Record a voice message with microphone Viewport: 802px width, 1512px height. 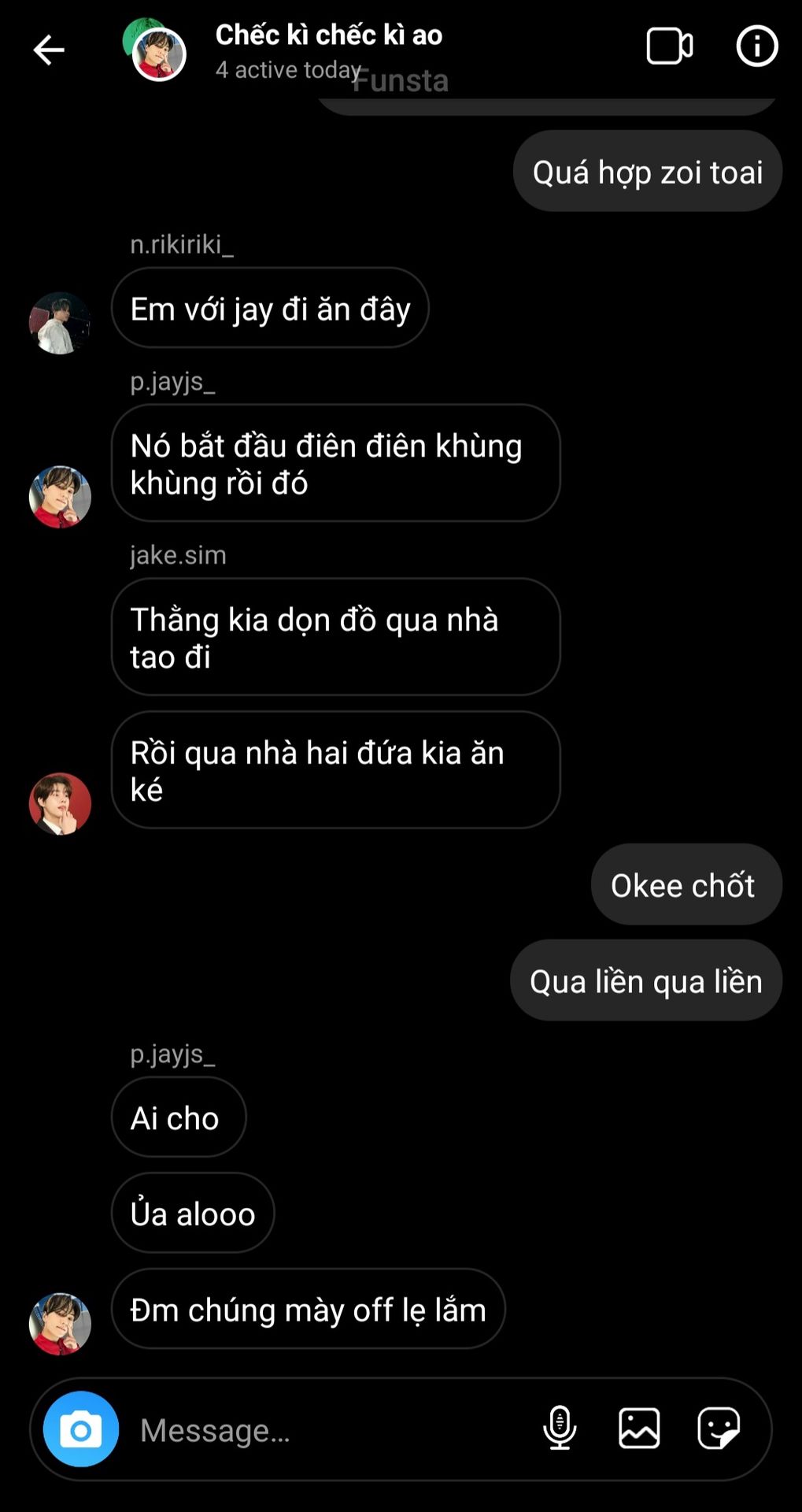(560, 1428)
